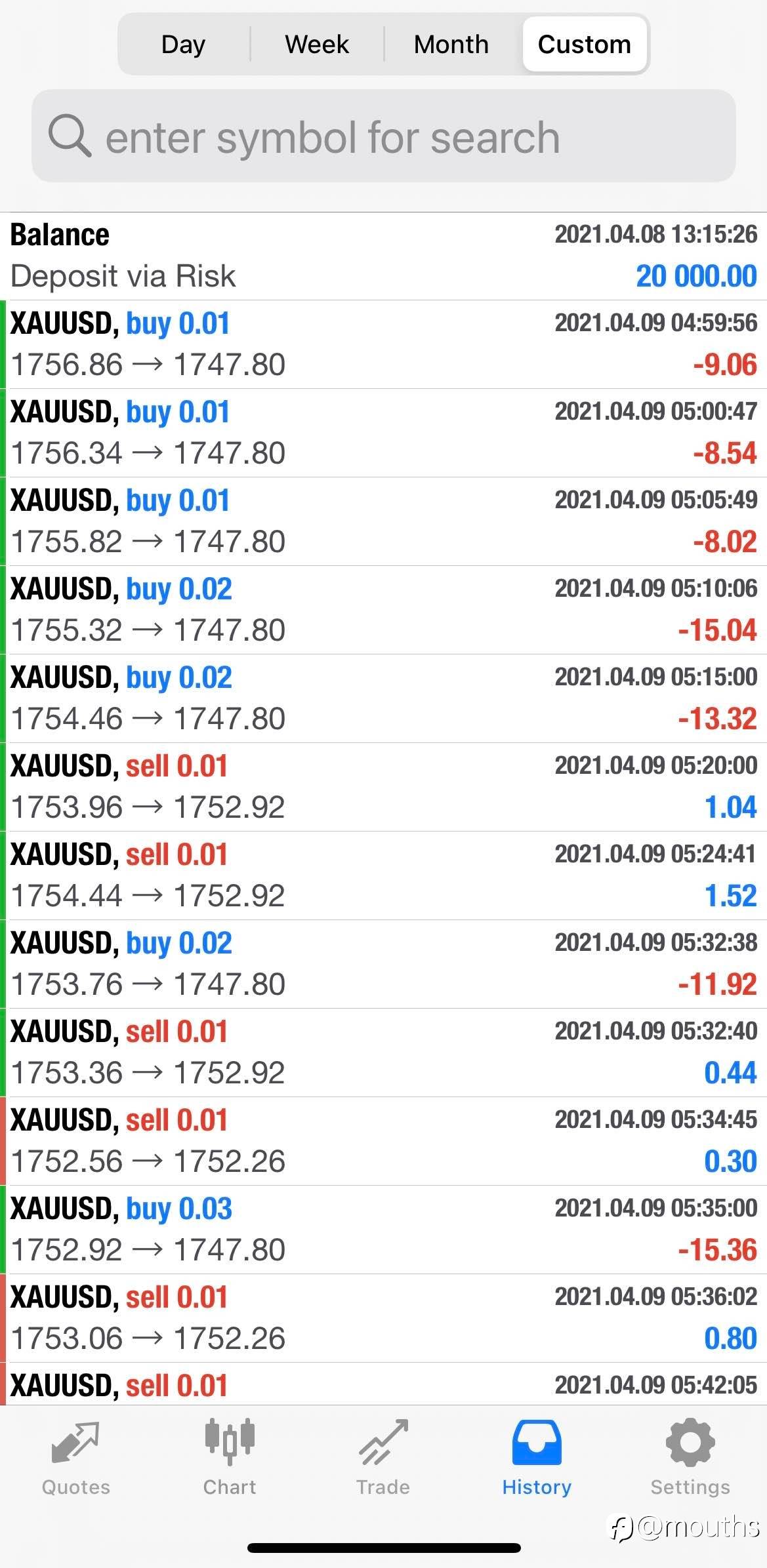View details of the buy 0.03 trade

coord(384,1230)
